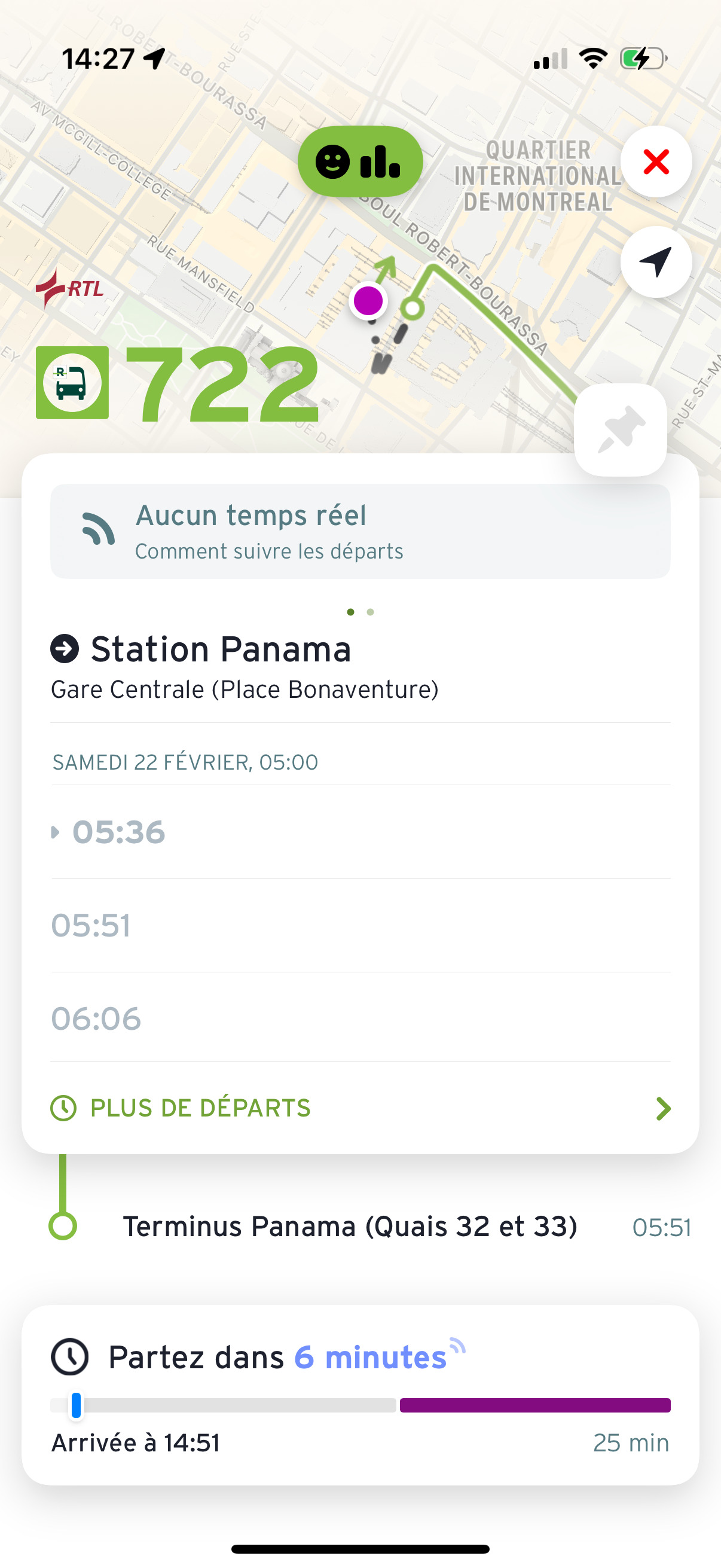
Task: Switch direction at Station Panama
Action: pos(65,649)
